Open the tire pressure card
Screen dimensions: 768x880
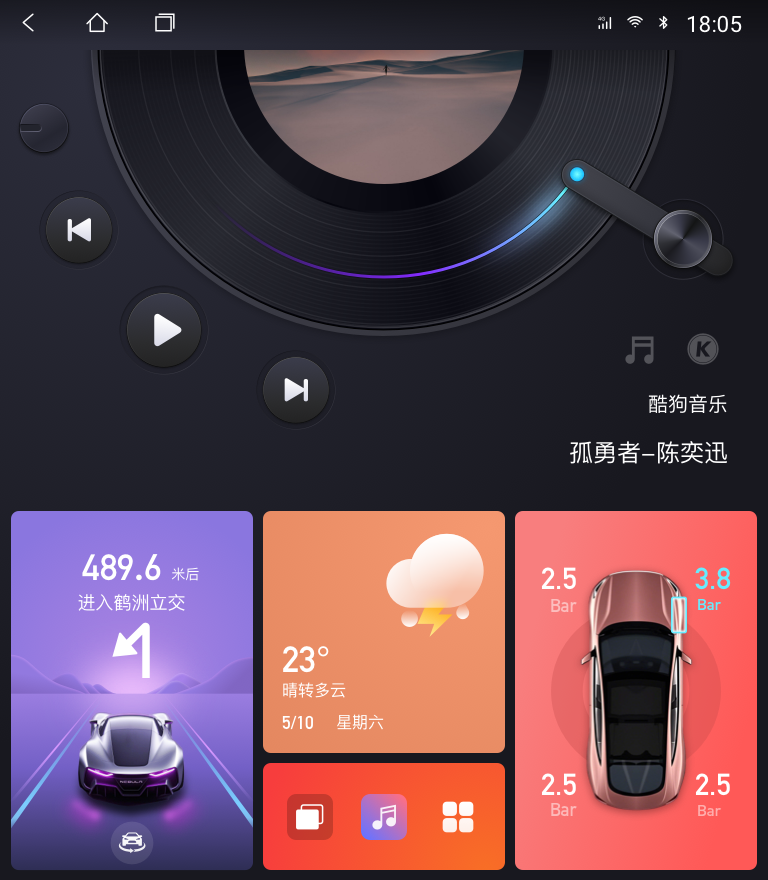pos(635,690)
